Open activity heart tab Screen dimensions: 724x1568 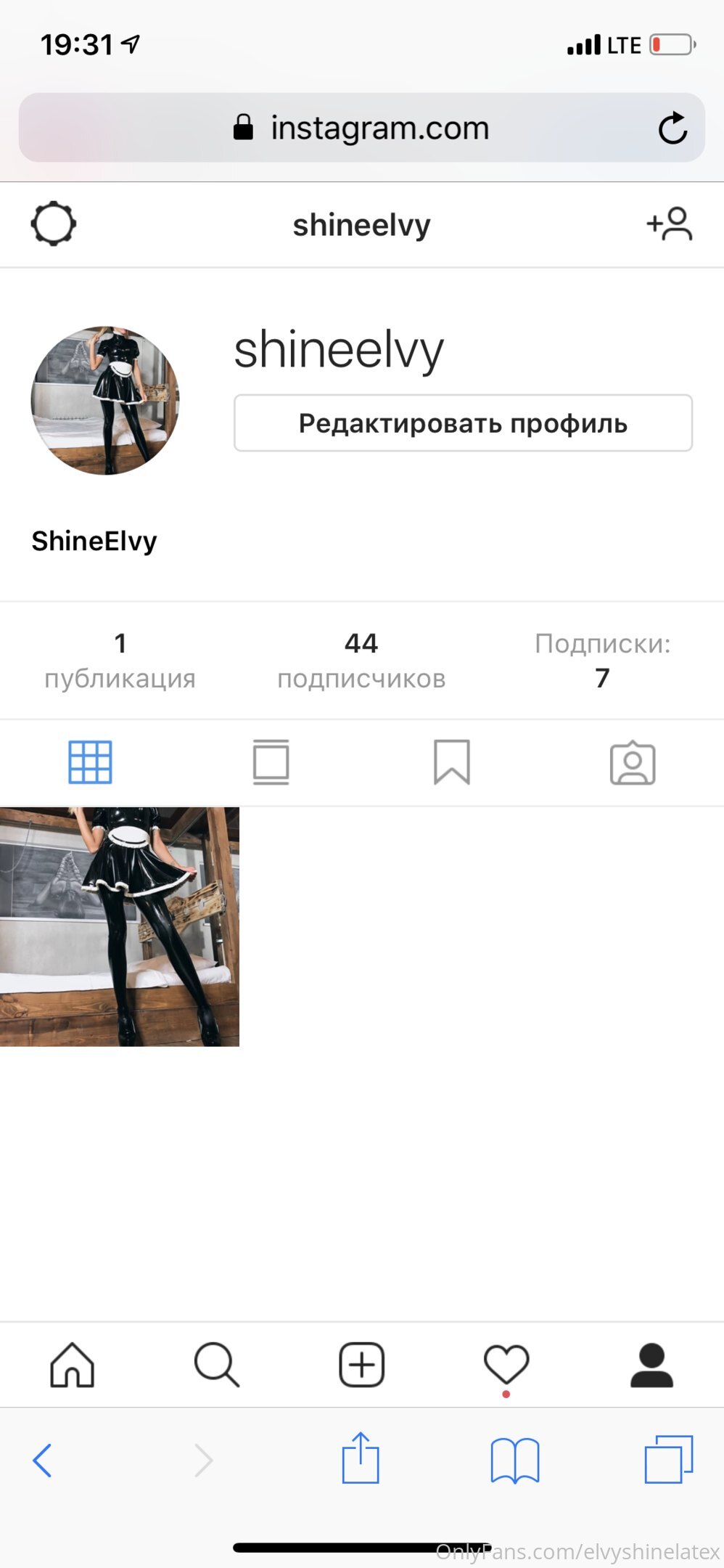506,1365
